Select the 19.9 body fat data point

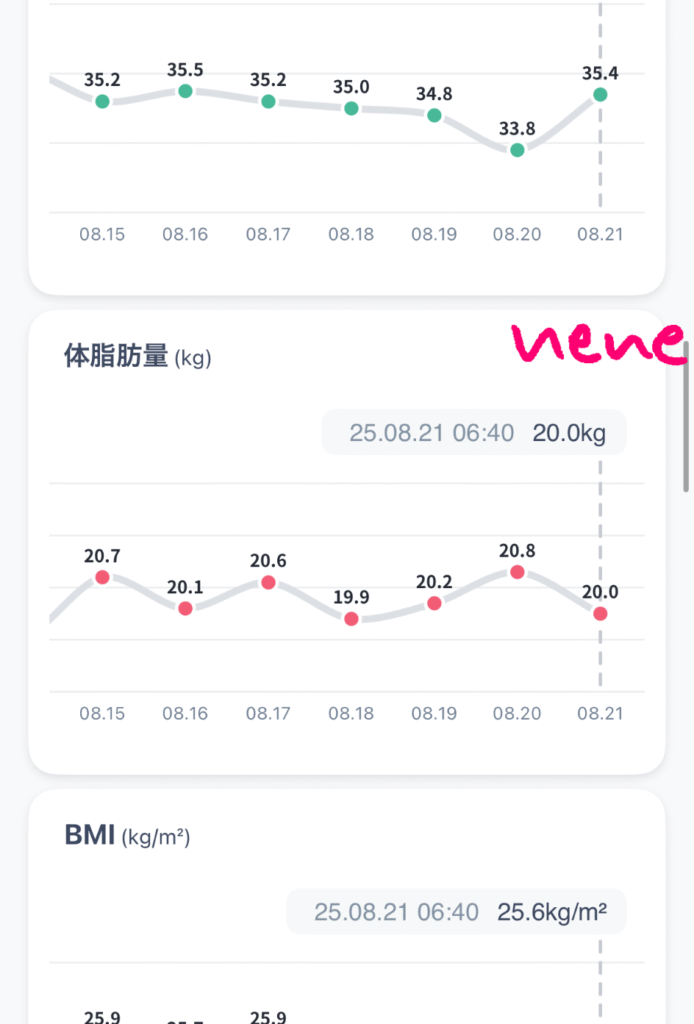pyautogui.click(x=351, y=619)
